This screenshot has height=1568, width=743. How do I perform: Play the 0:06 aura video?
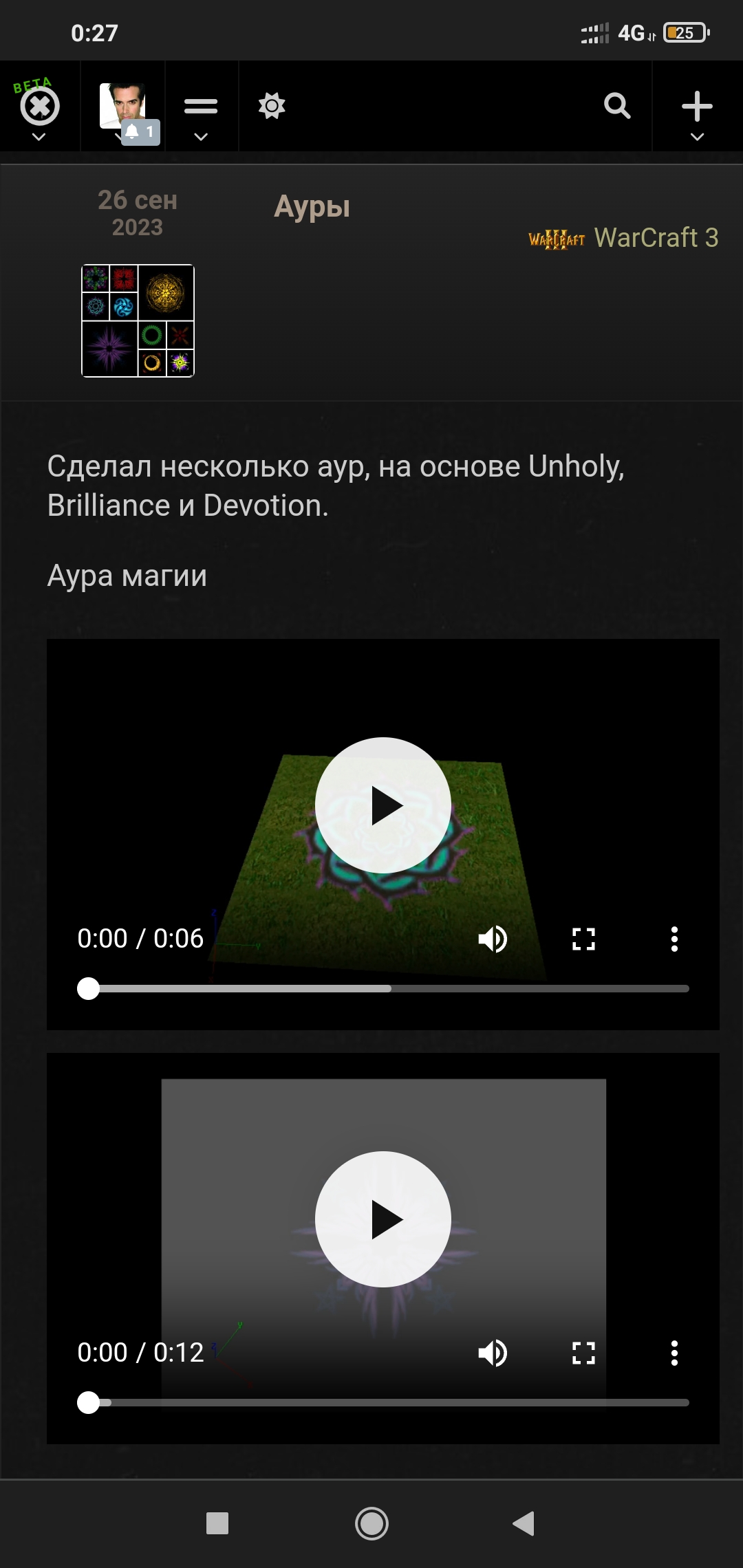[383, 805]
